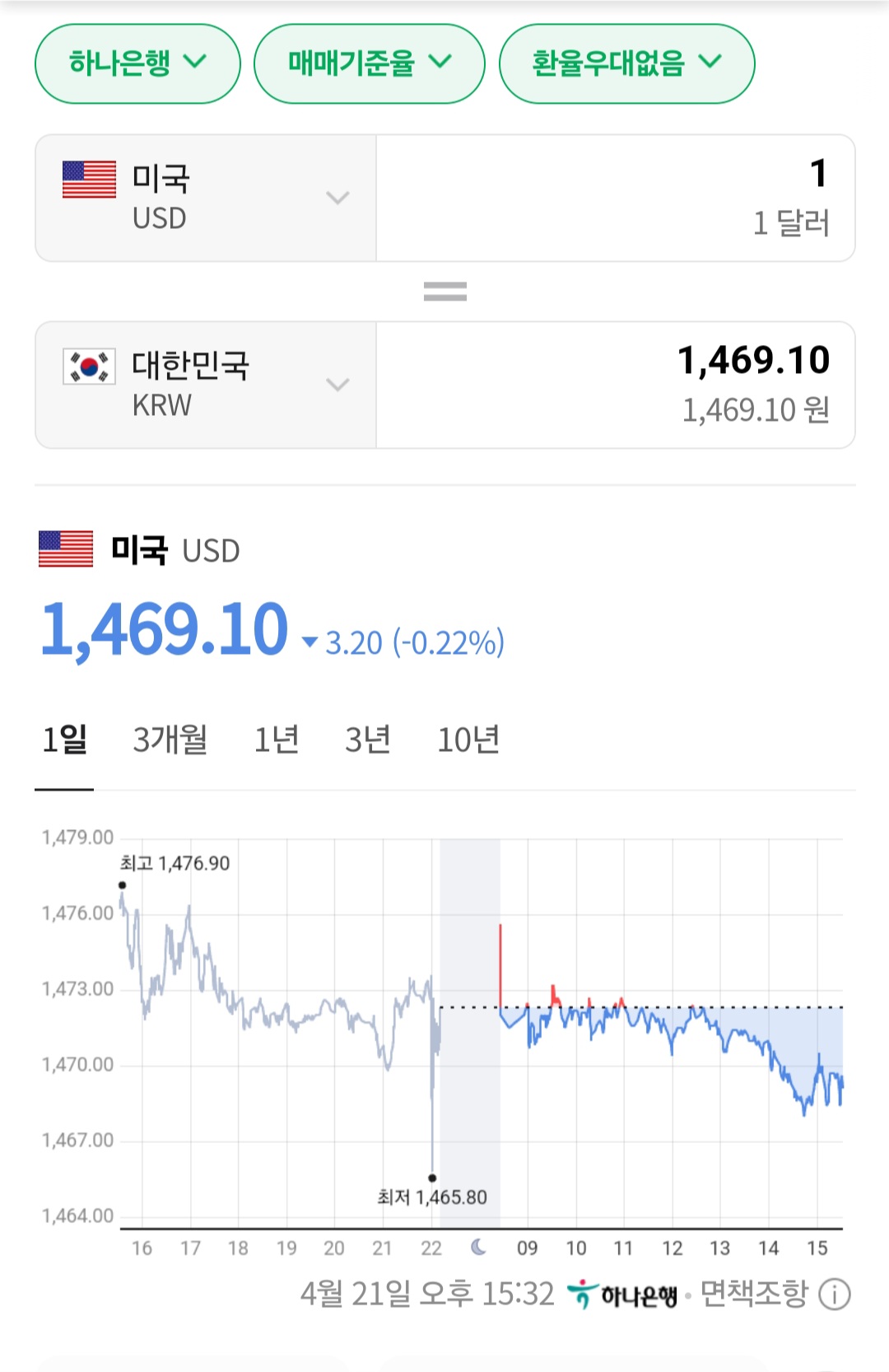Expand the 매매기준율 rate type dropdown

click(x=369, y=63)
